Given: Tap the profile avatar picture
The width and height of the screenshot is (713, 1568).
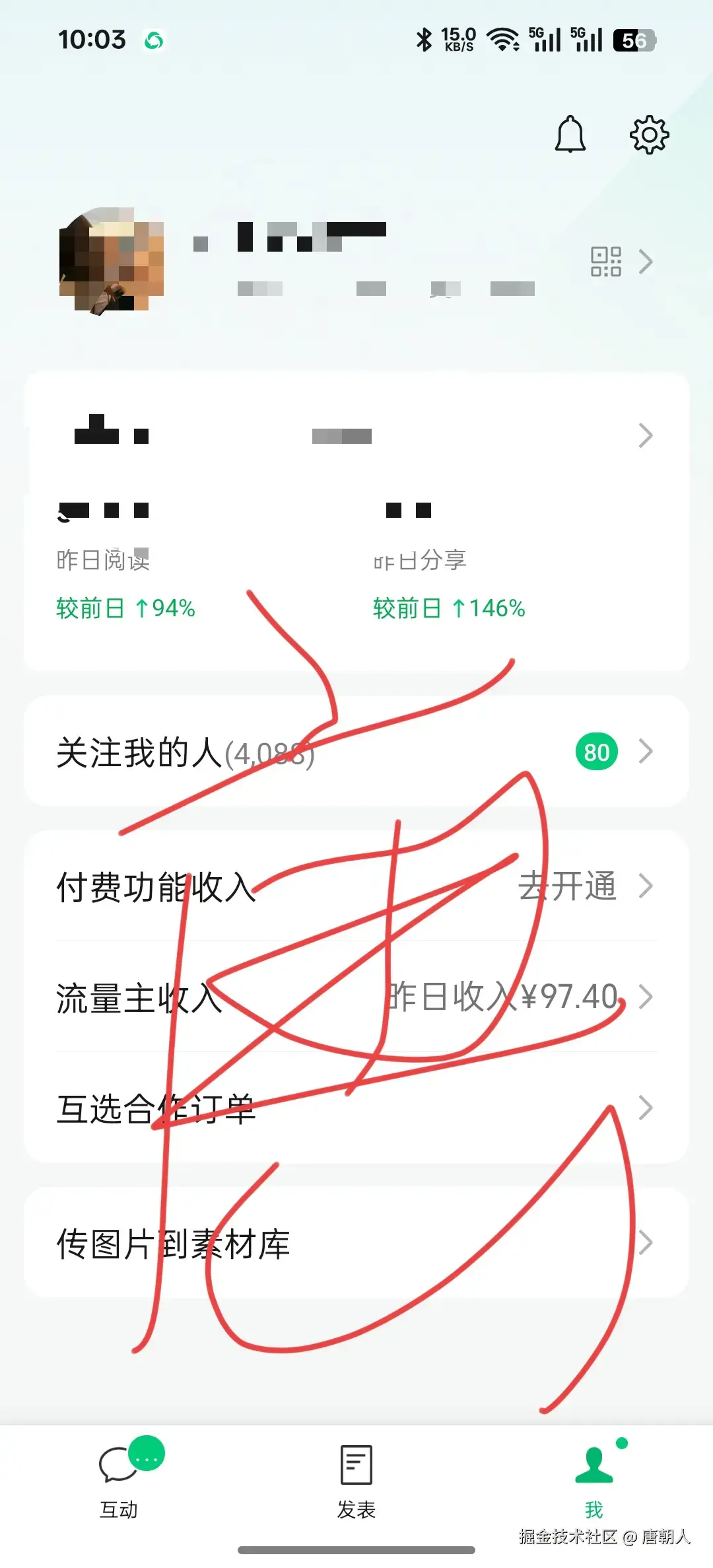Looking at the screenshot, I should 111,258.
